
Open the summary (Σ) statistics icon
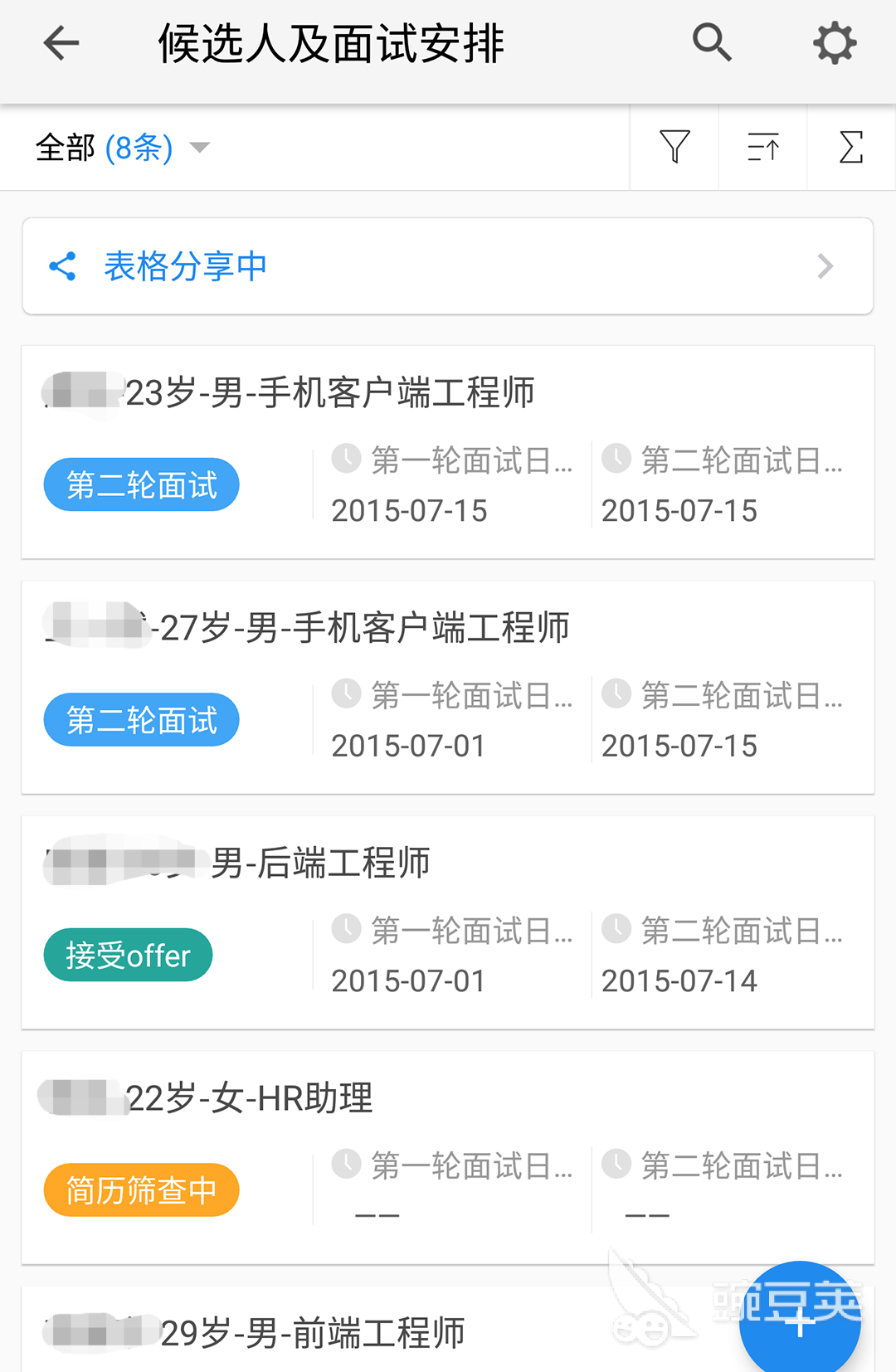[x=851, y=148]
